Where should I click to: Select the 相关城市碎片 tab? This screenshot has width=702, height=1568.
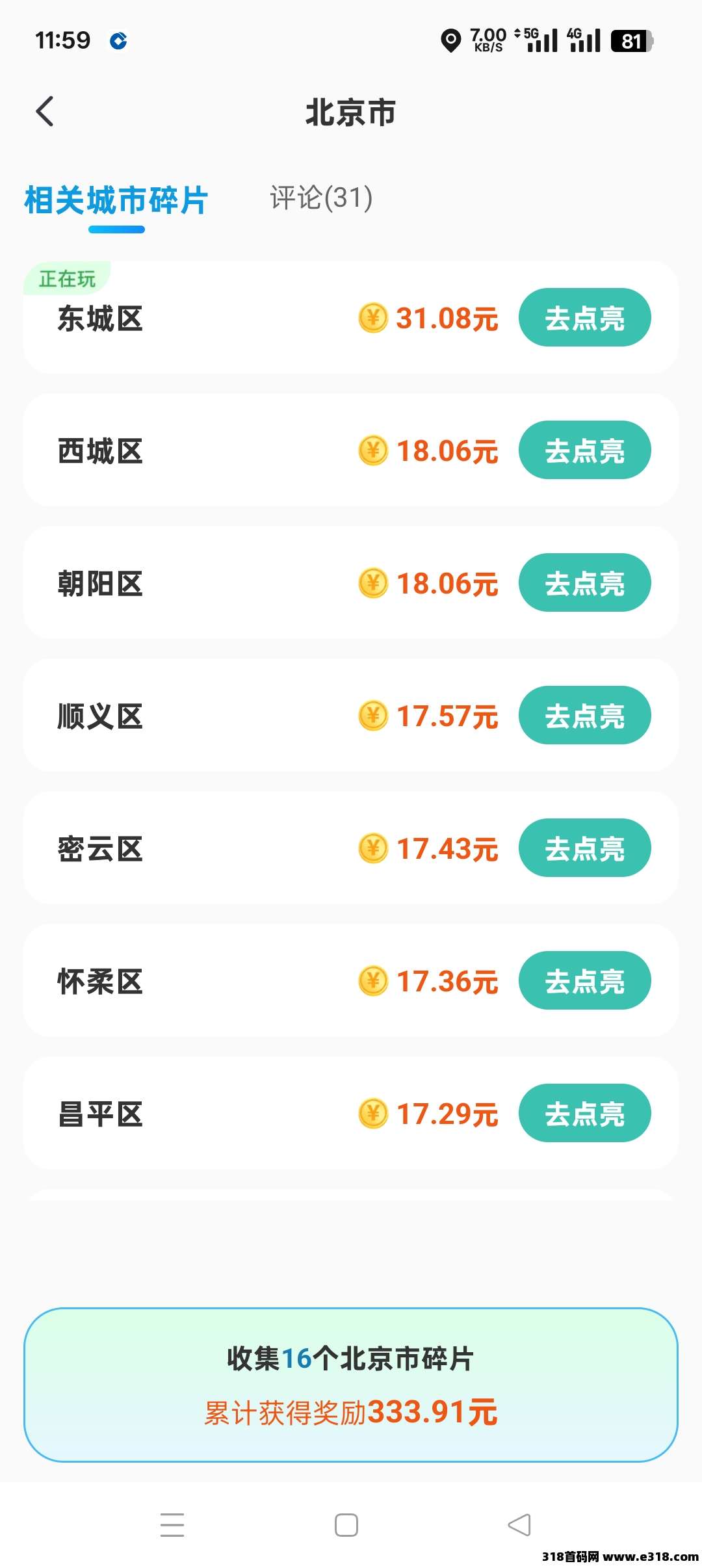pyautogui.click(x=116, y=200)
